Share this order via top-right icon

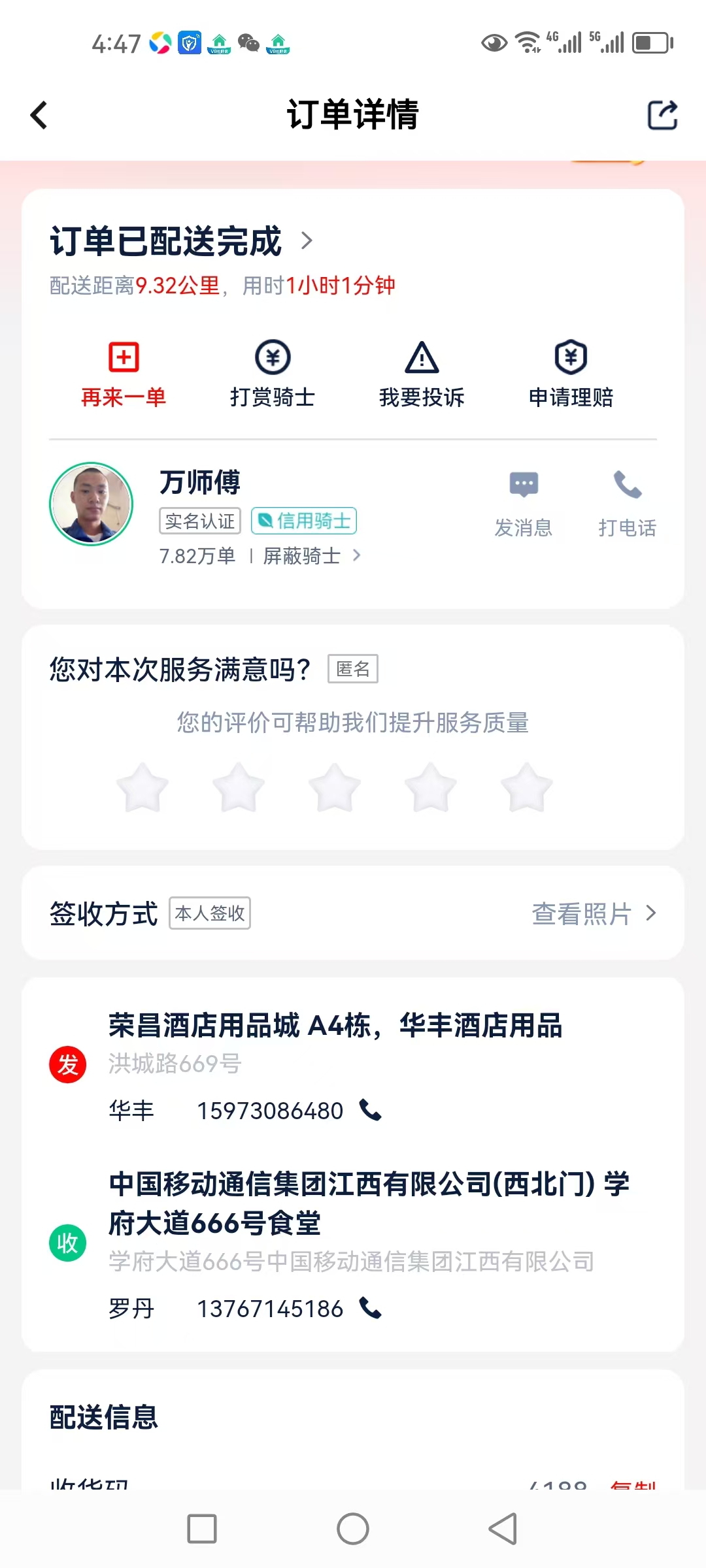(x=662, y=115)
